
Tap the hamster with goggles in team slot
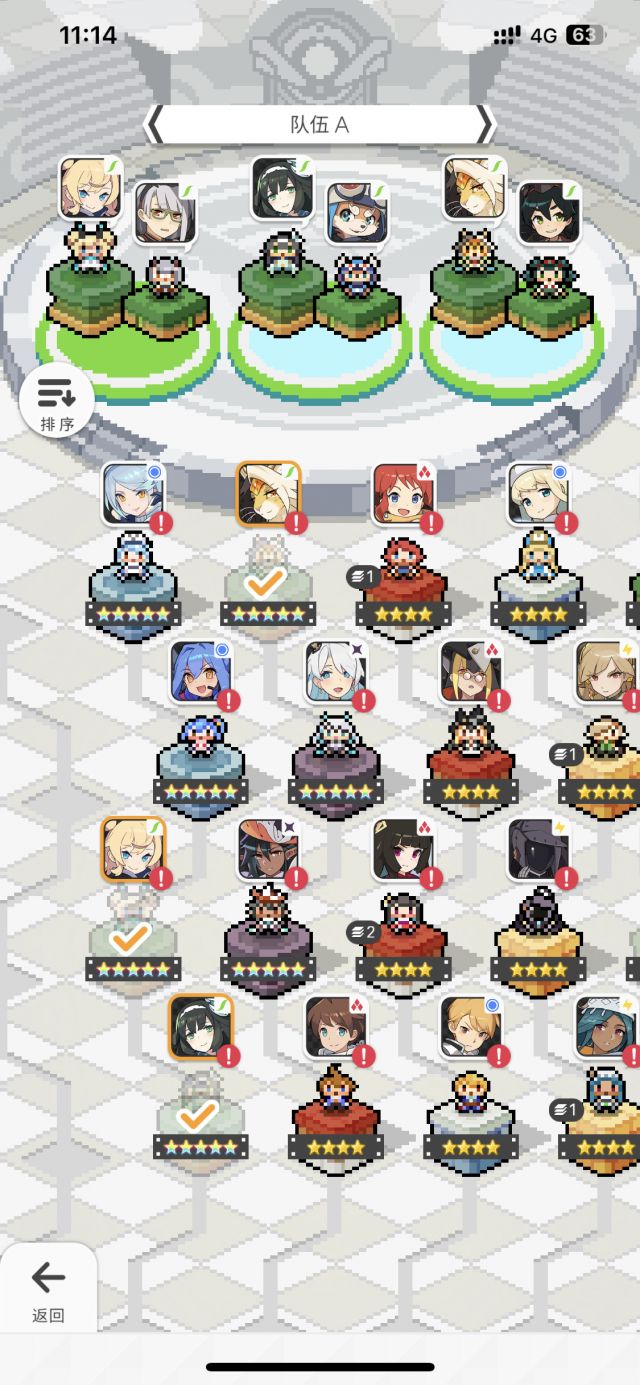357,212
